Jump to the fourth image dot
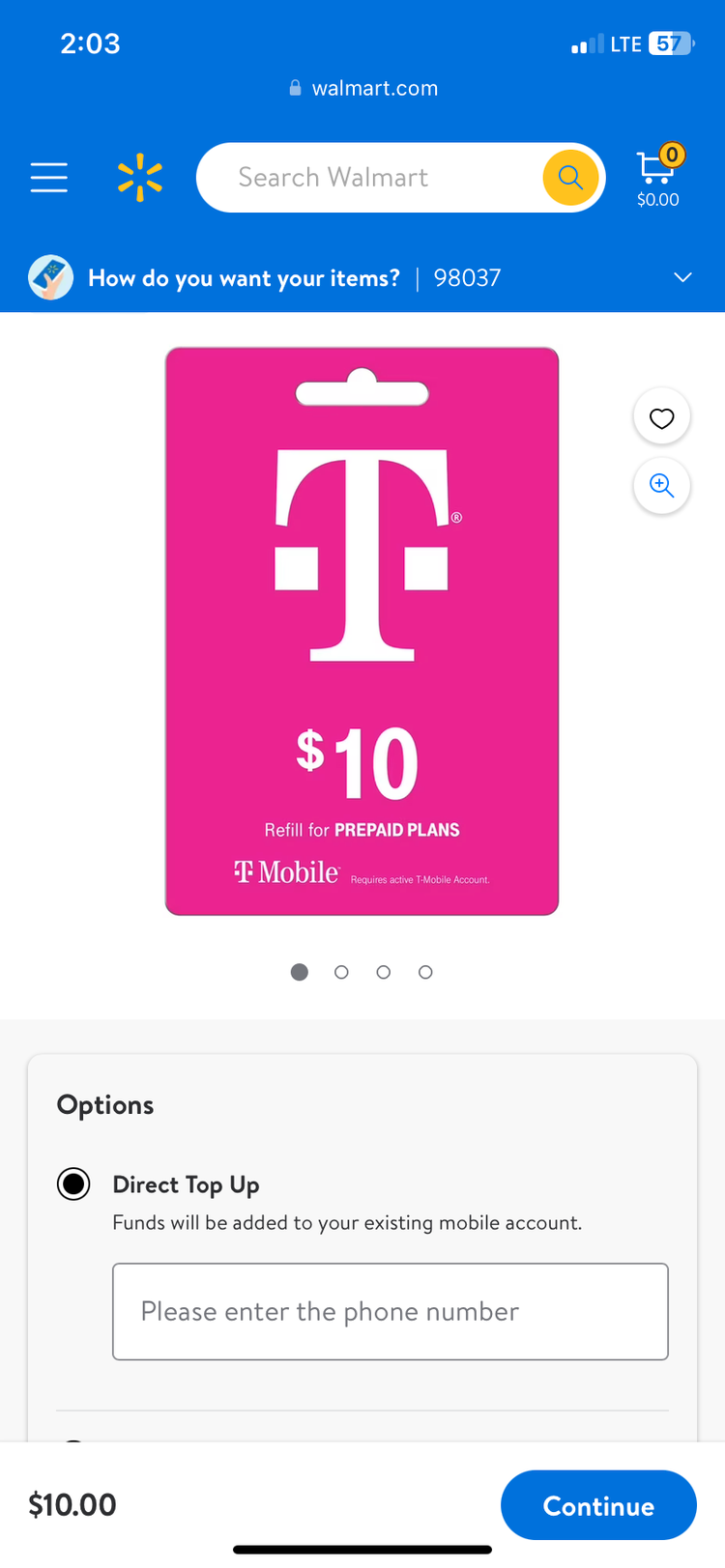This screenshot has height=1568, width=725. (x=425, y=972)
